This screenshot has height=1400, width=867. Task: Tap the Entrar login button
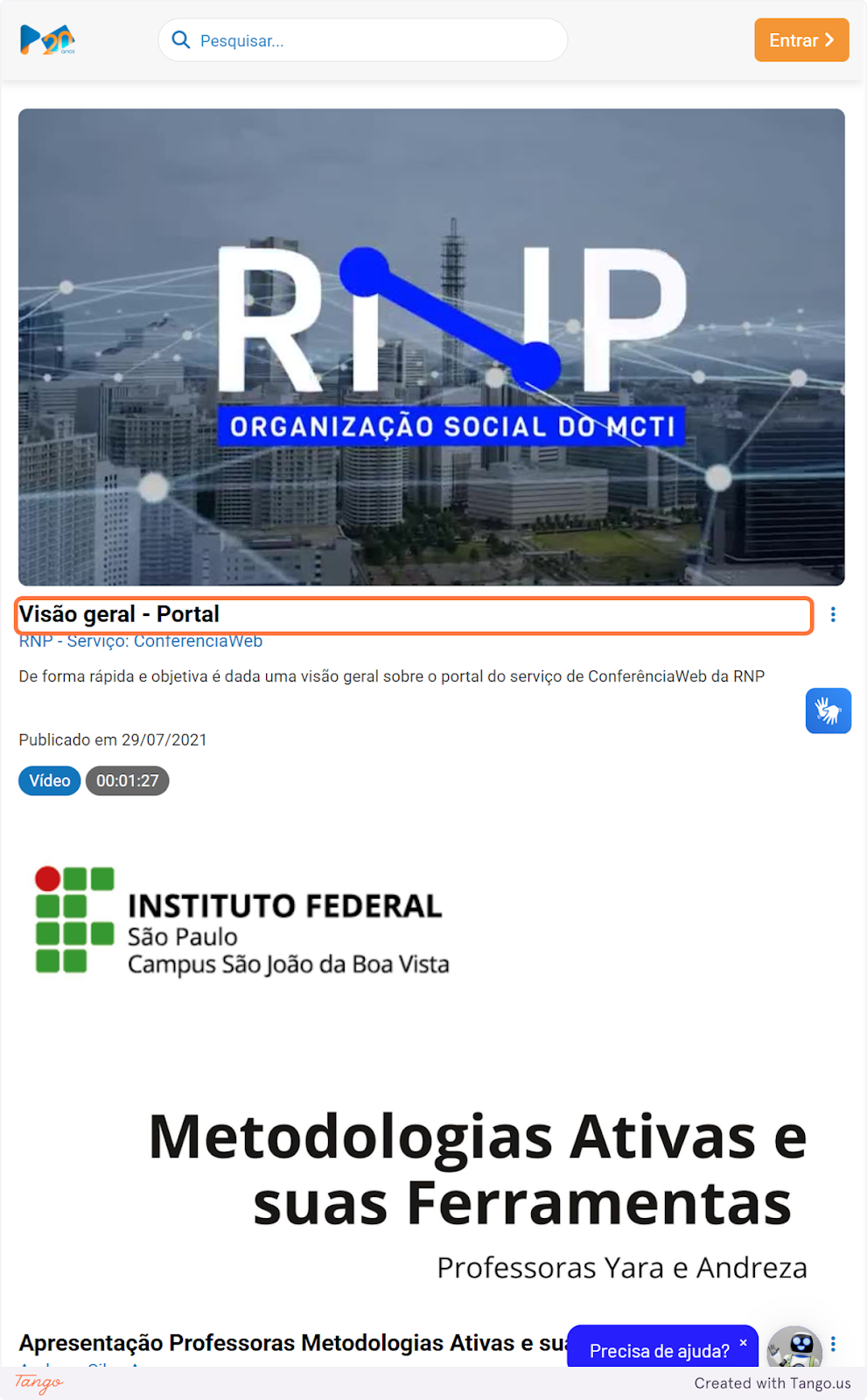pyautogui.click(x=801, y=40)
